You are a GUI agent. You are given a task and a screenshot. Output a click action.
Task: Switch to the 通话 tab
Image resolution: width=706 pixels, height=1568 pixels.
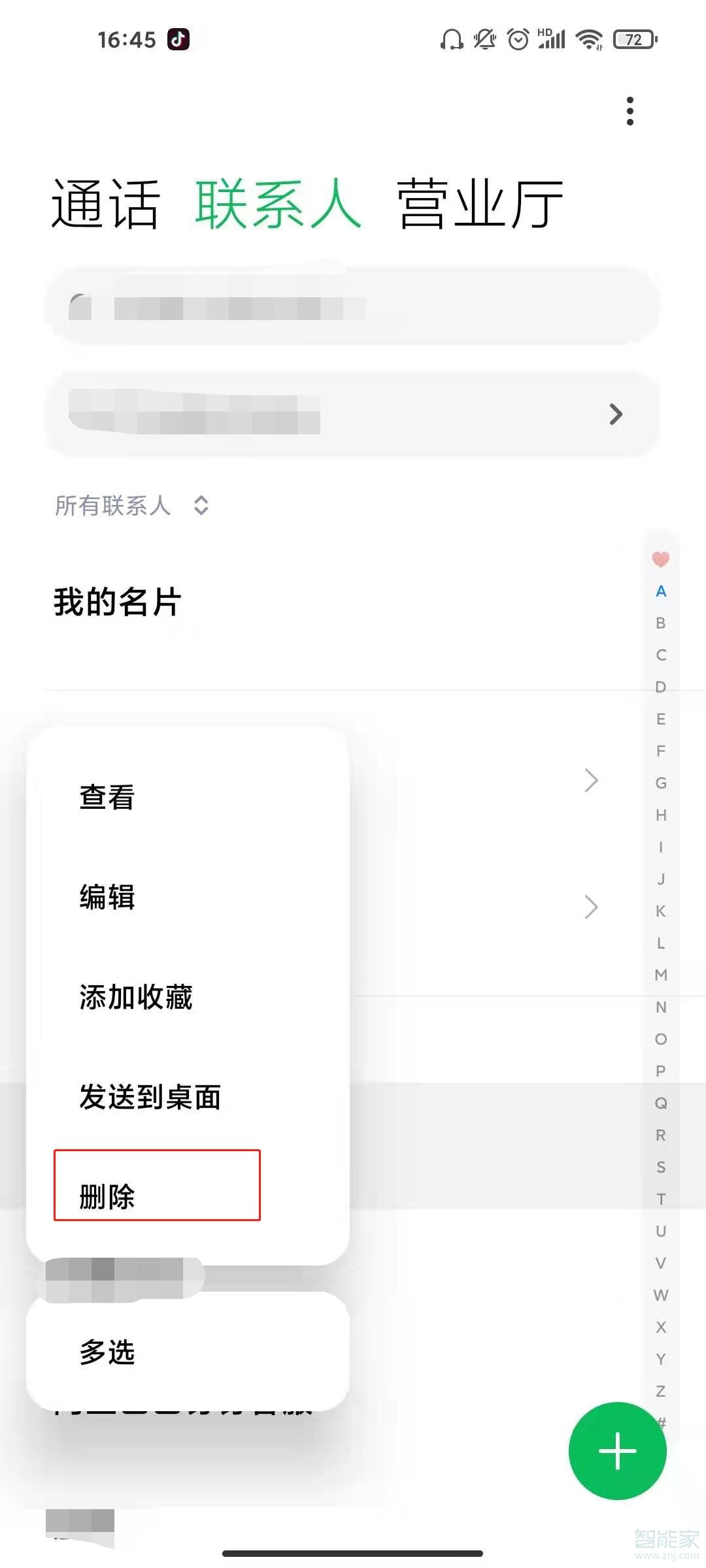107,203
